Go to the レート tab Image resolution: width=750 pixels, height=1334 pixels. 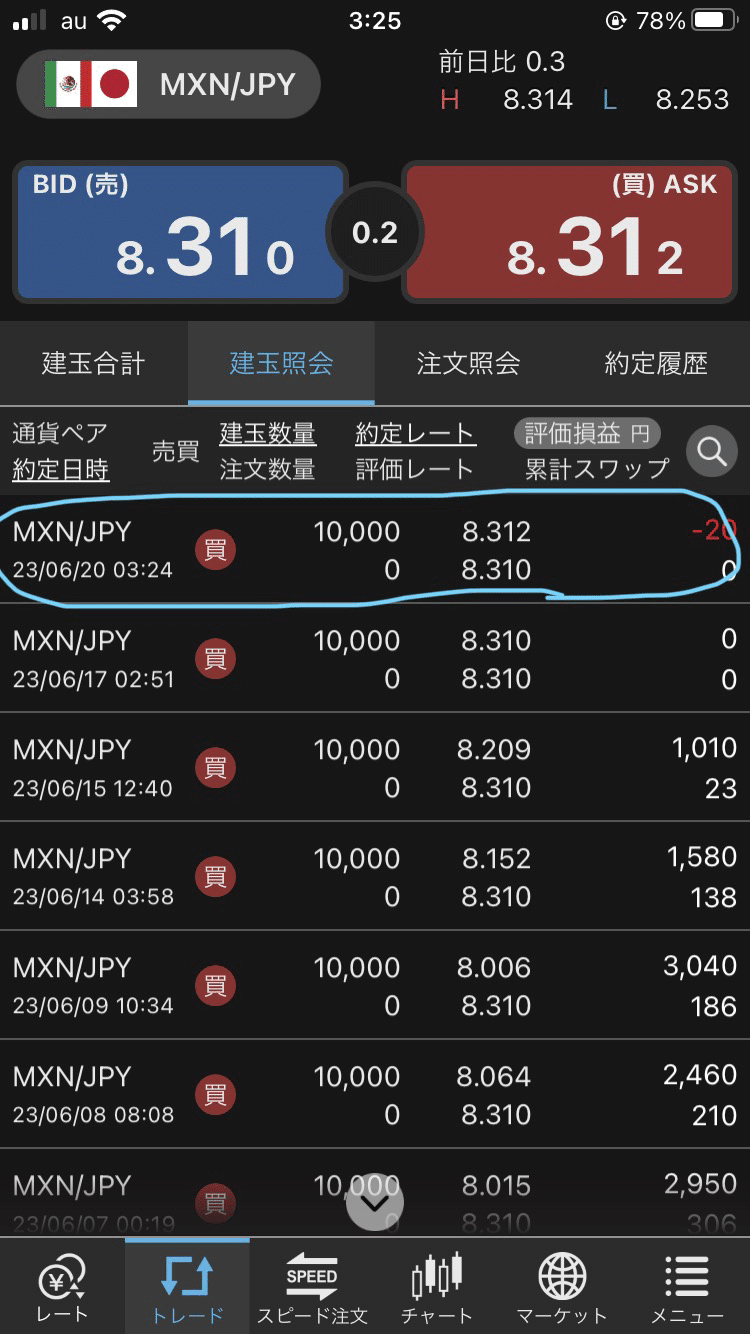pyautogui.click(x=62, y=1288)
